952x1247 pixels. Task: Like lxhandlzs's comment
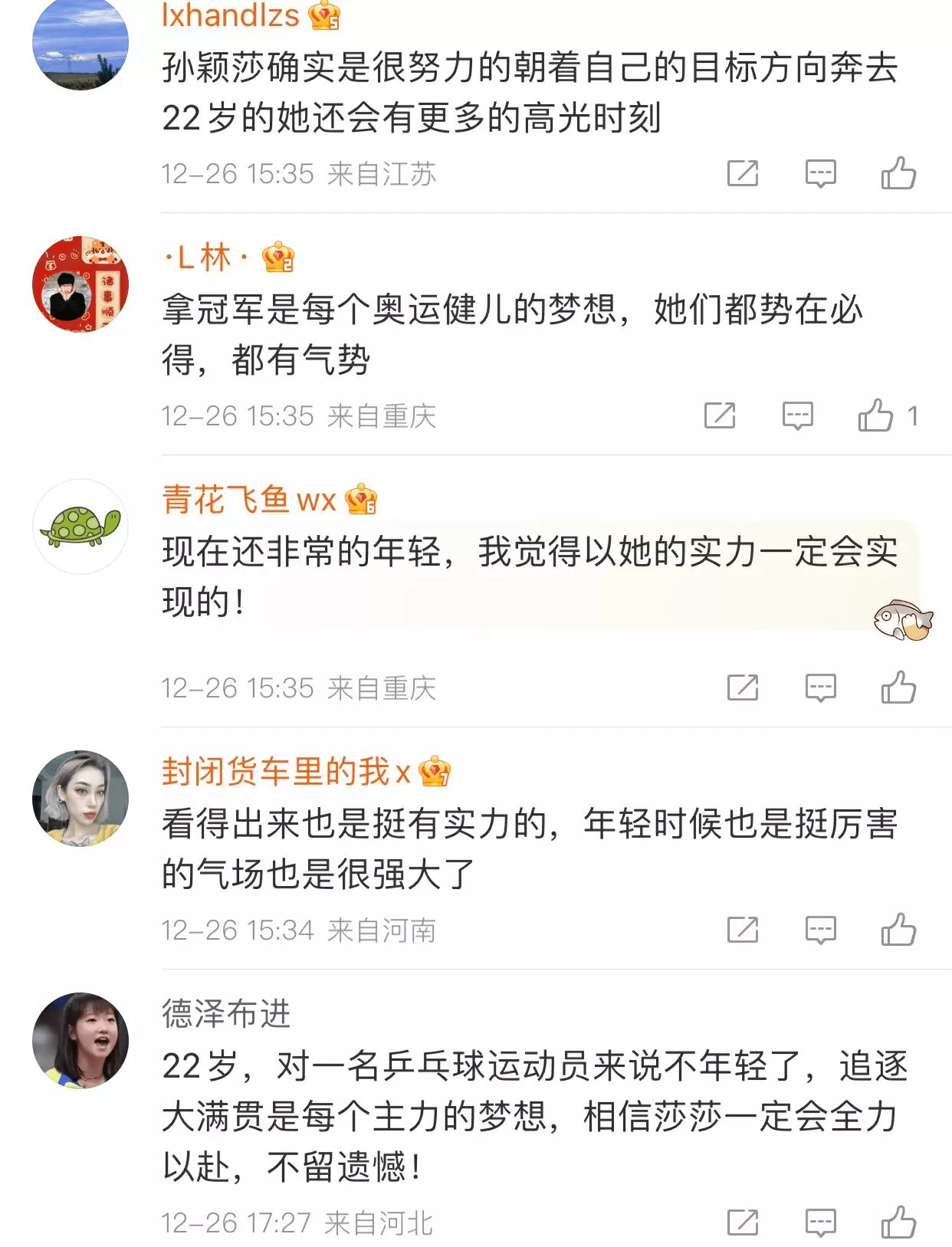pyautogui.click(x=898, y=173)
